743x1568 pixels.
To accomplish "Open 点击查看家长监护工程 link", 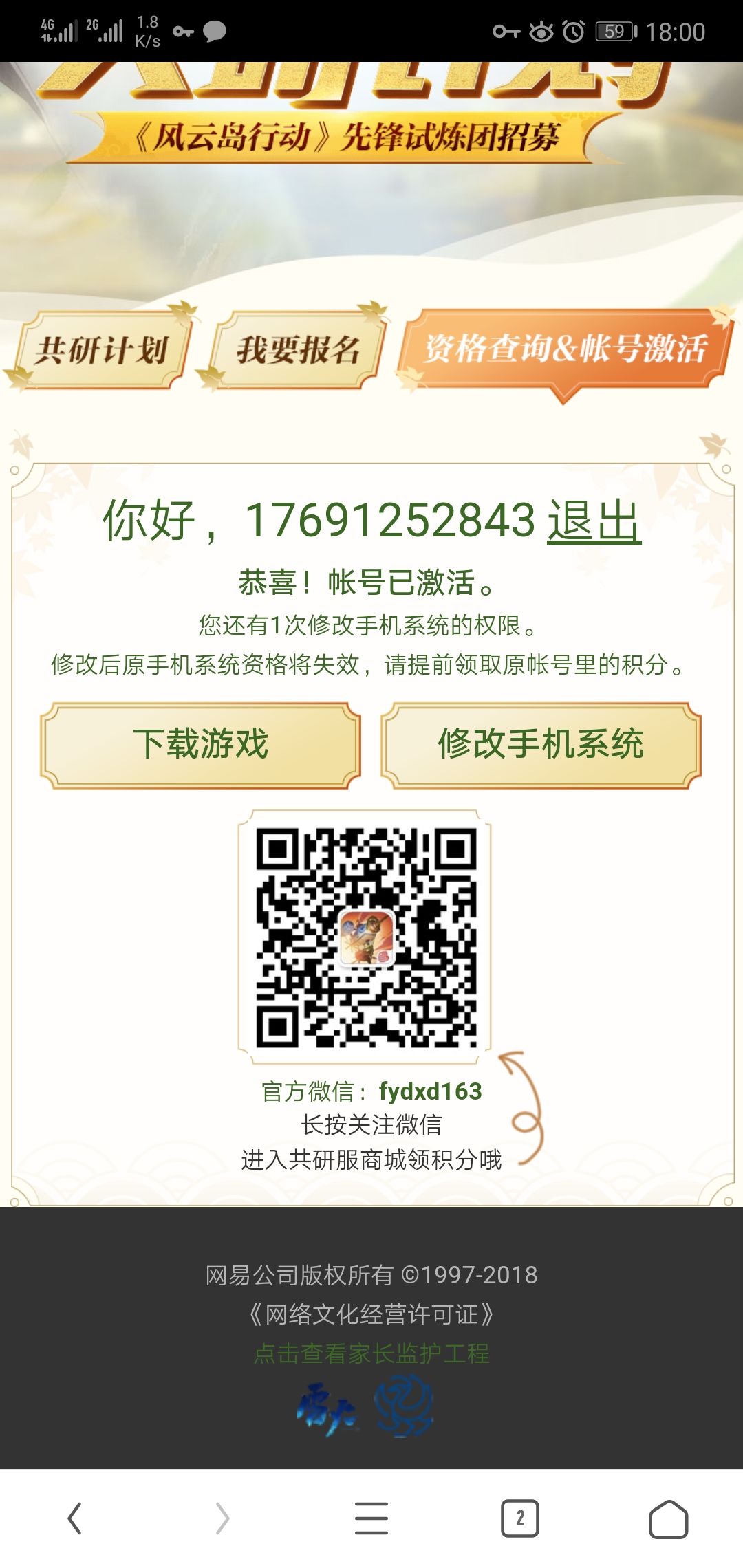I will click(371, 1353).
